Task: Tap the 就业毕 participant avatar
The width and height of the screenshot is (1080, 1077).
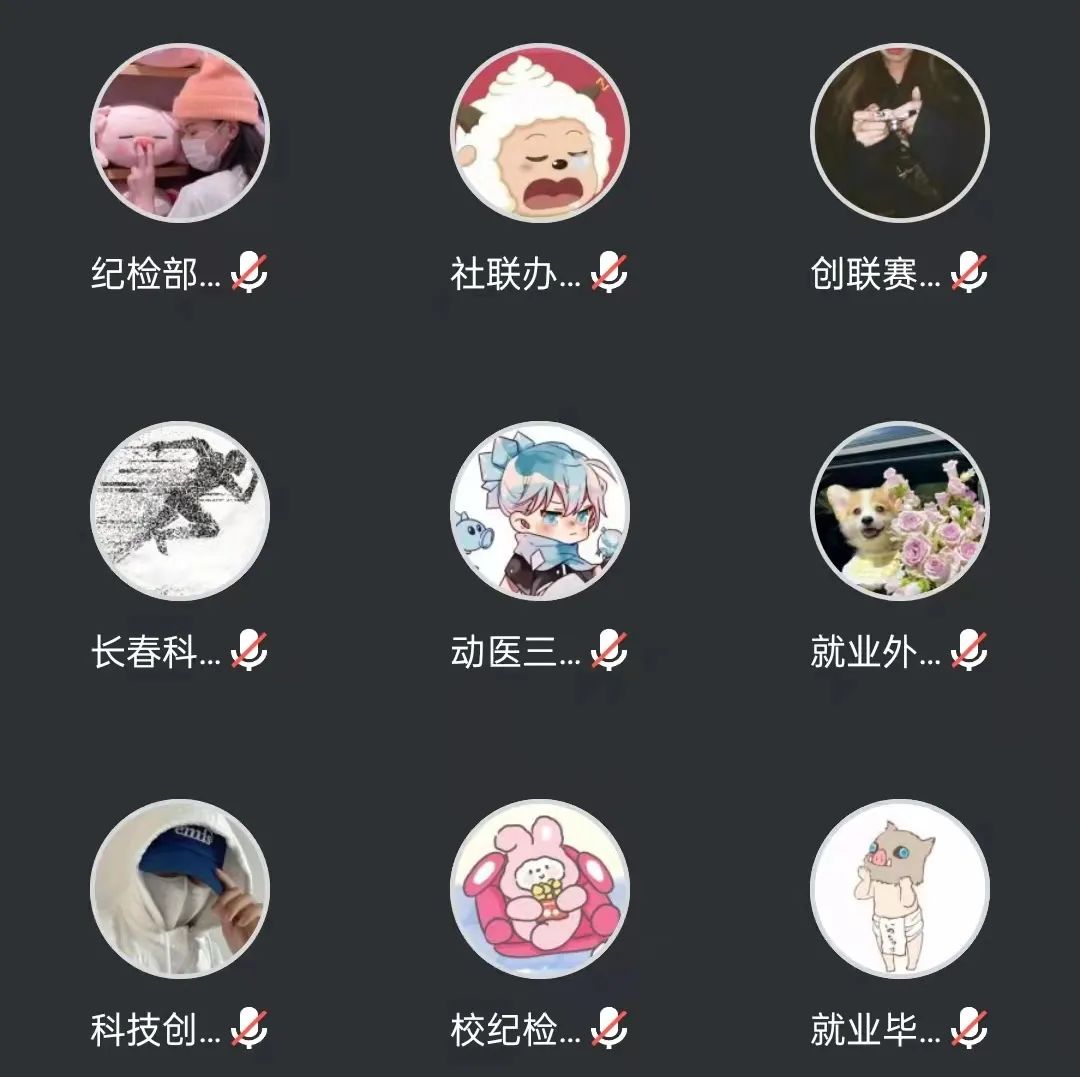Action: point(900,889)
